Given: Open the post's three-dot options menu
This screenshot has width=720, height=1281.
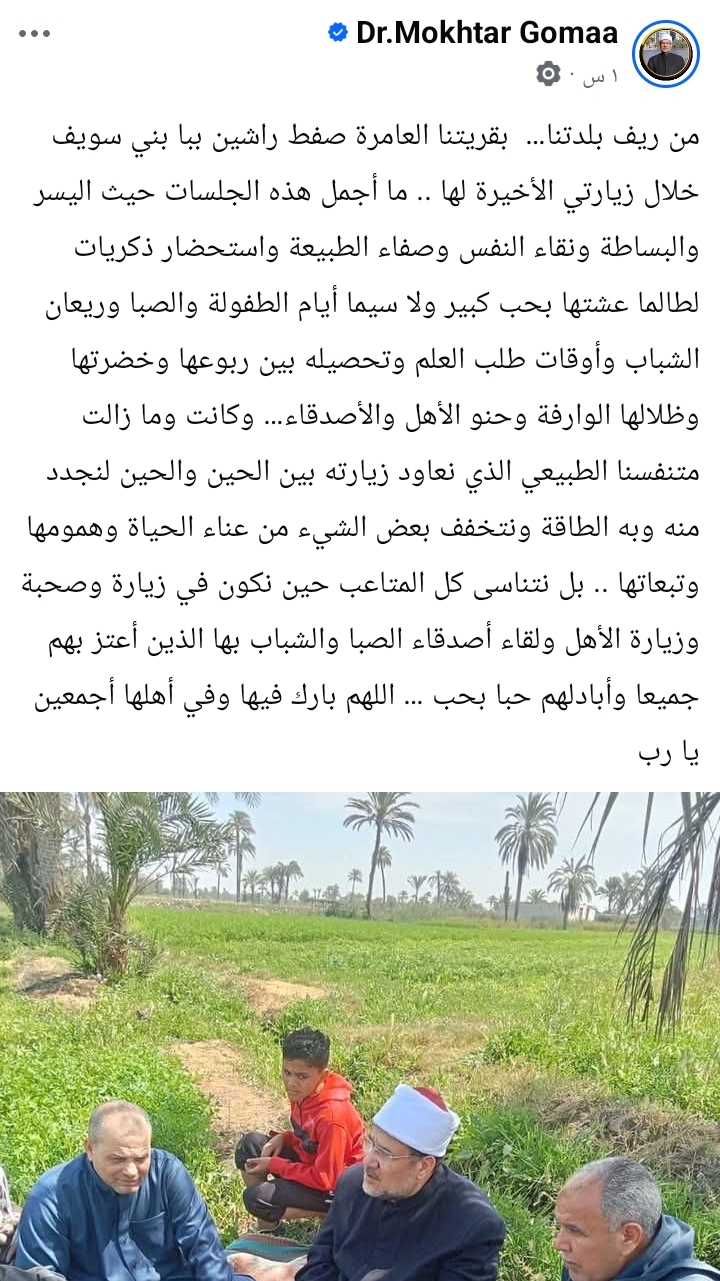Looking at the screenshot, I should tap(34, 34).
